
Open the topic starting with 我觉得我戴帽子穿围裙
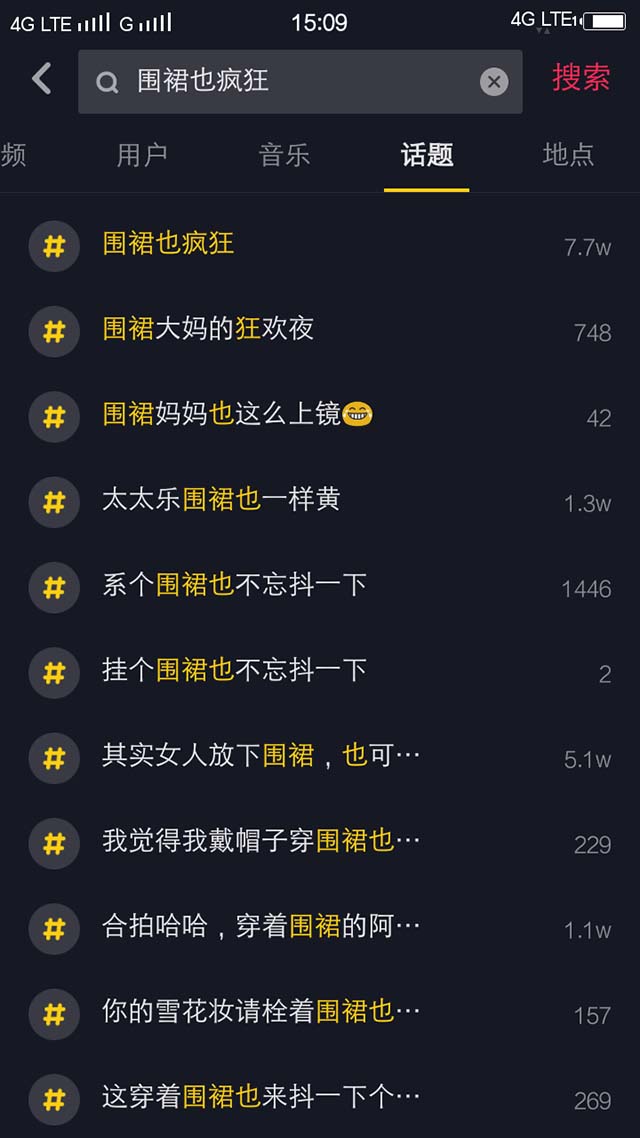[320, 843]
